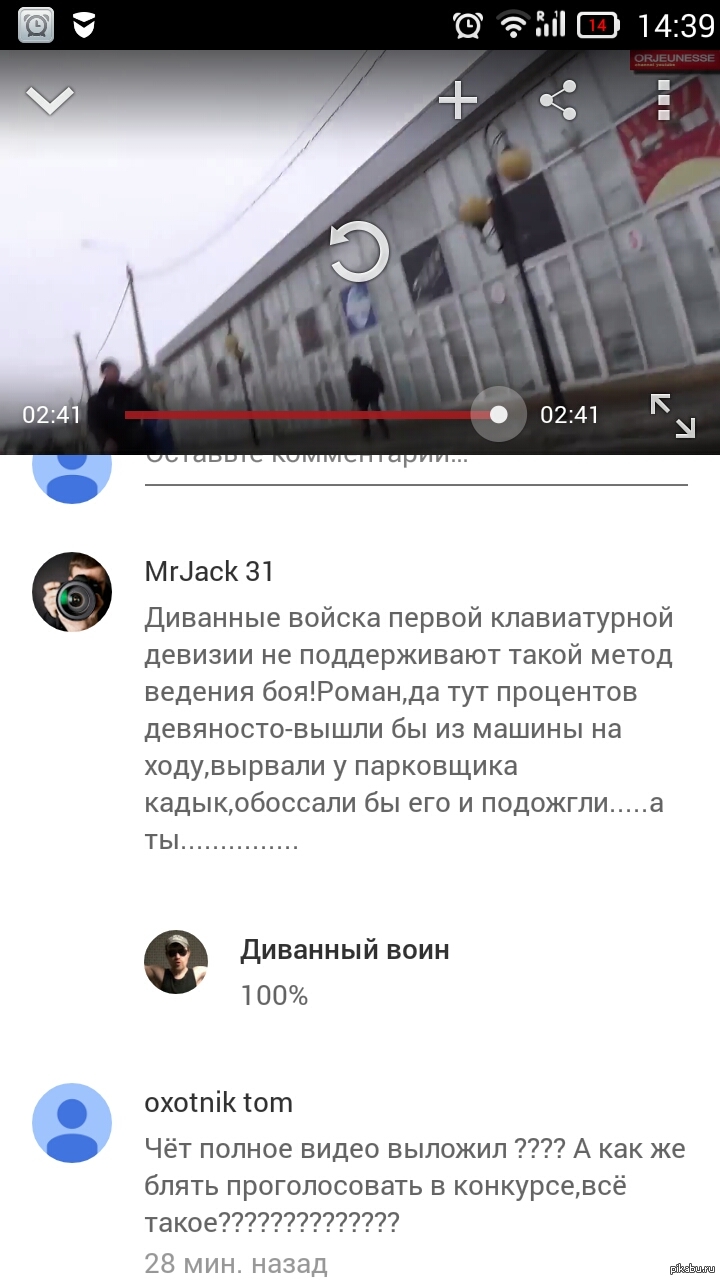The height and width of the screenshot is (1280, 720).
Task: Tap the video progress bar scrubber
Action: click(498, 414)
